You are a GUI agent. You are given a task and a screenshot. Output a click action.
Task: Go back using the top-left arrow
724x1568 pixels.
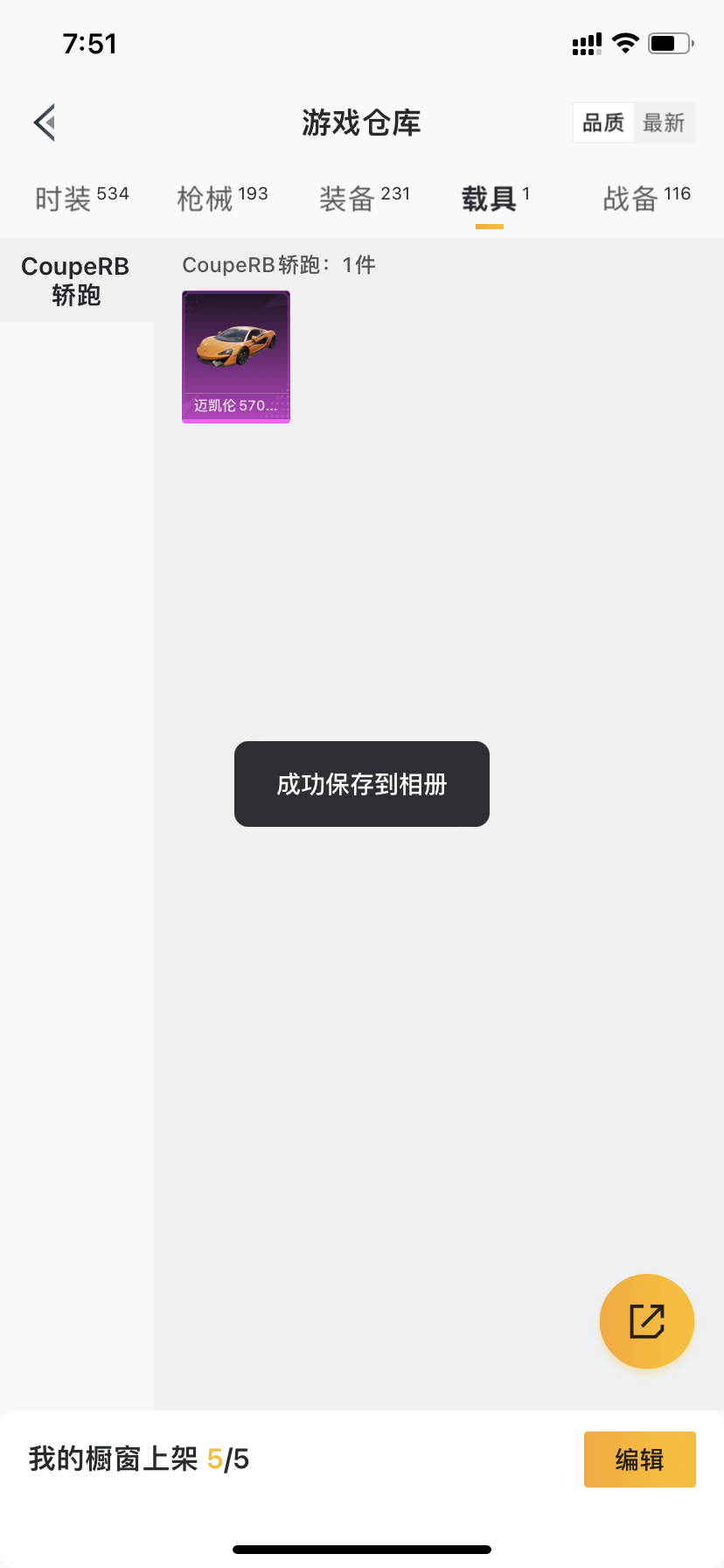45,122
